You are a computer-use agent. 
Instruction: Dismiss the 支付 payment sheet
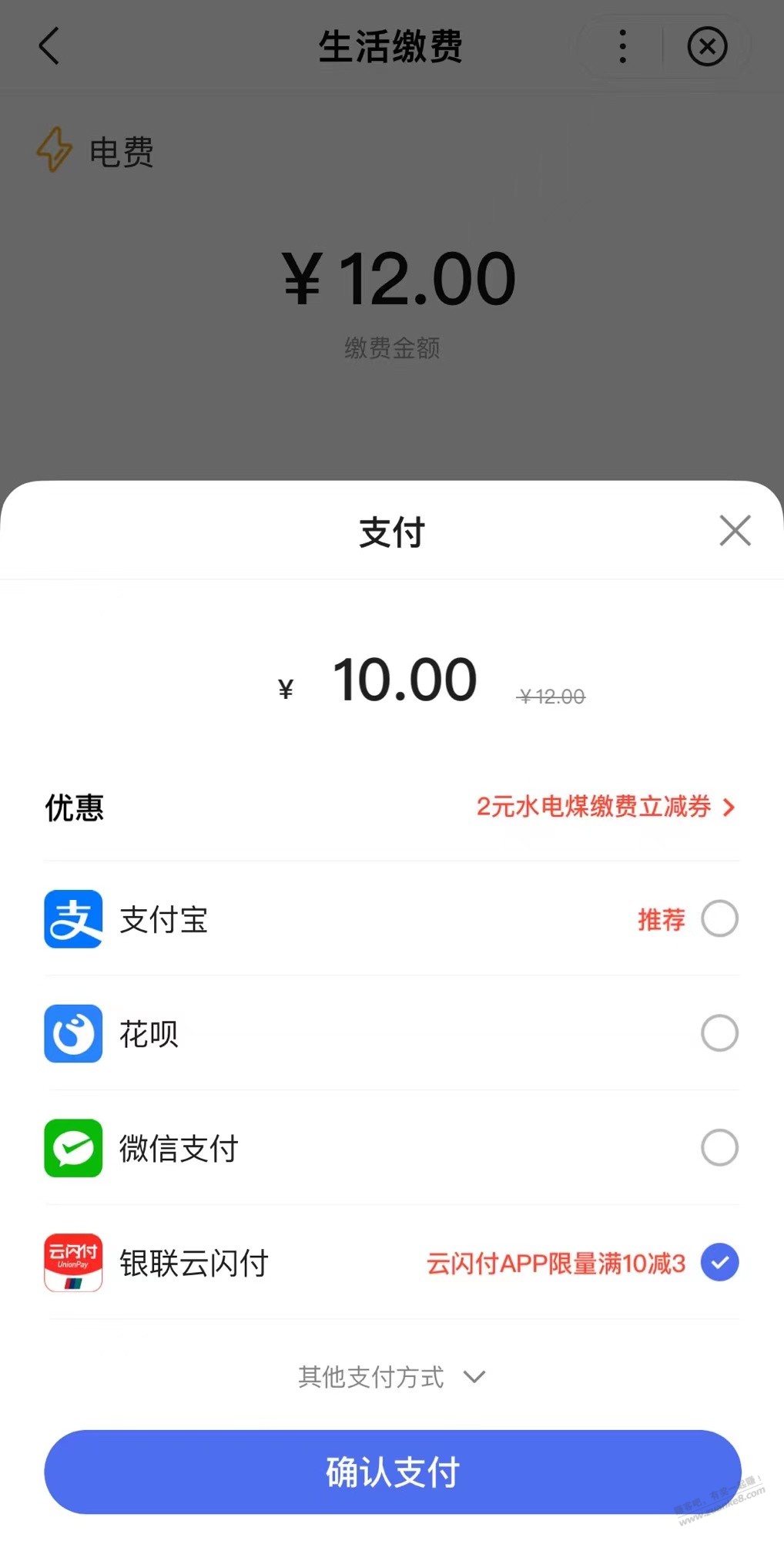[x=735, y=531]
